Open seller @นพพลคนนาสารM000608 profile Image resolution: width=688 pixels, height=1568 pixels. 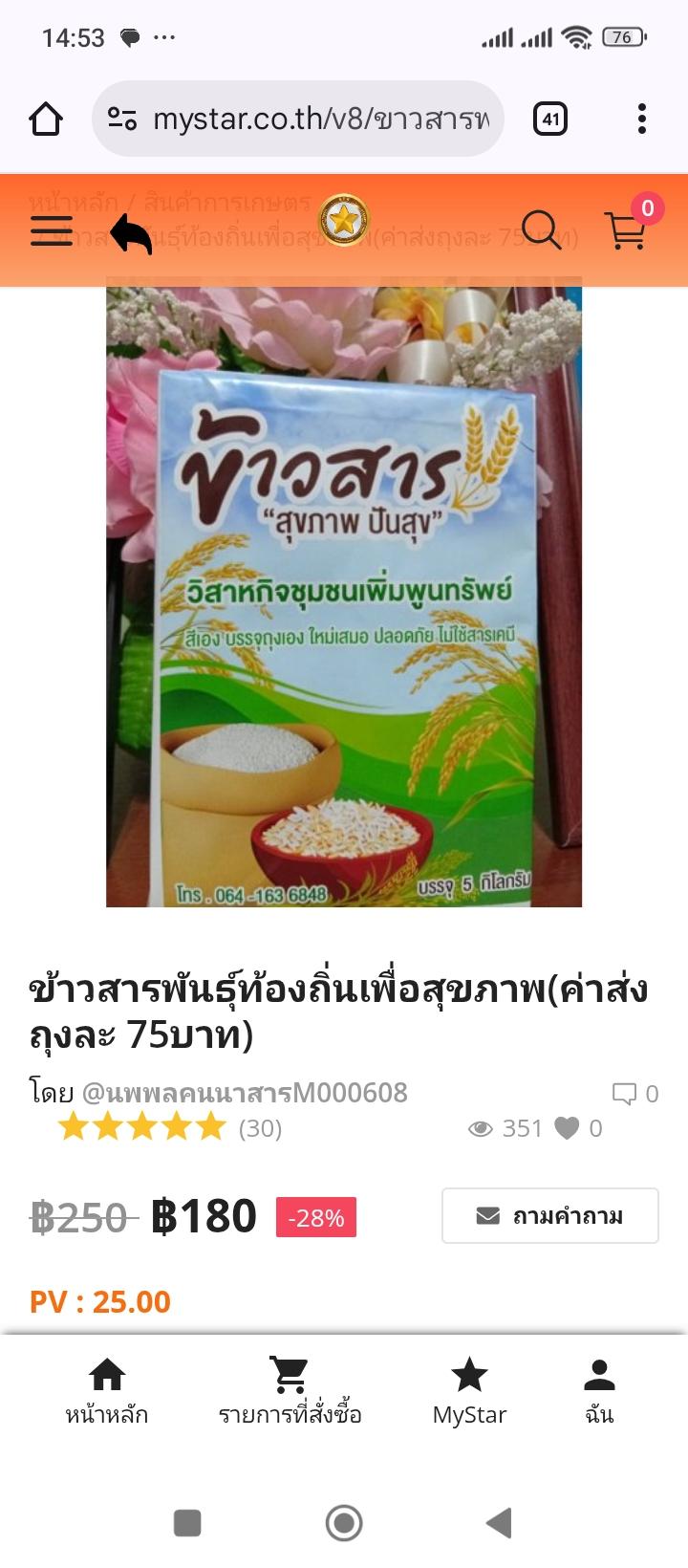coord(245,1092)
